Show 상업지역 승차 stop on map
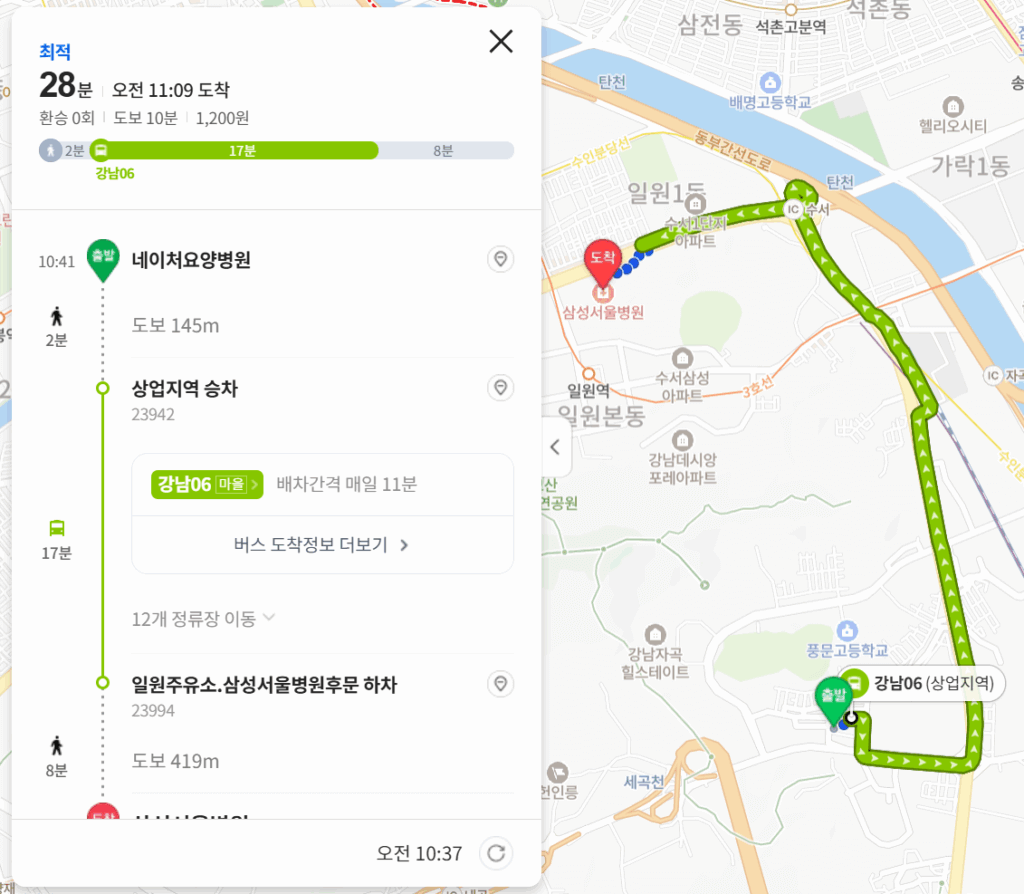Image resolution: width=1024 pixels, height=894 pixels. click(x=500, y=388)
